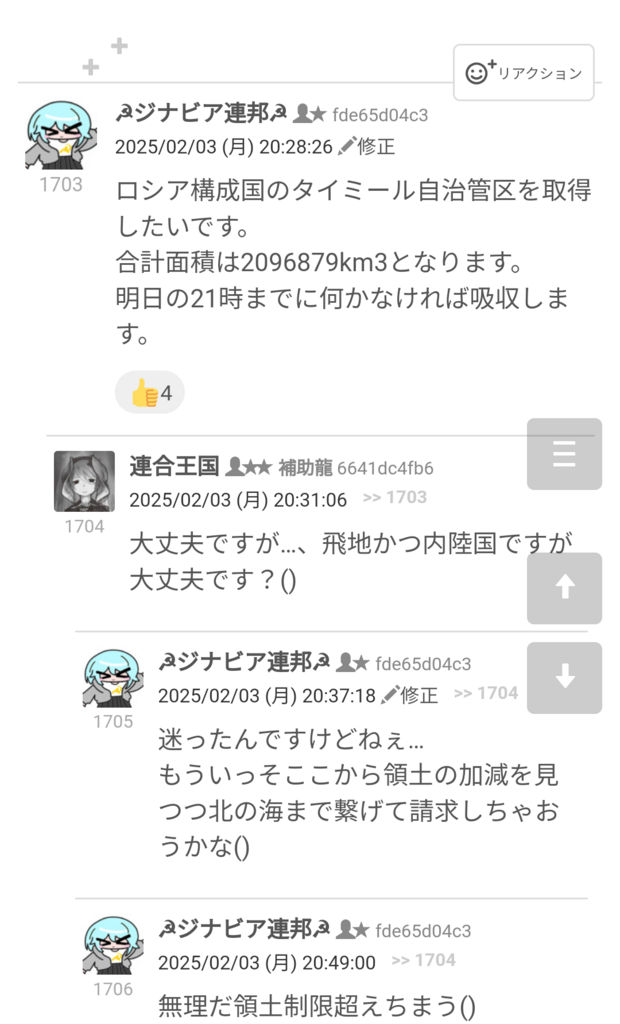This screenshot has width=620, height=1024.
Task: Jump to bottom with the down arrow button
Action: (x=564, y=677)
